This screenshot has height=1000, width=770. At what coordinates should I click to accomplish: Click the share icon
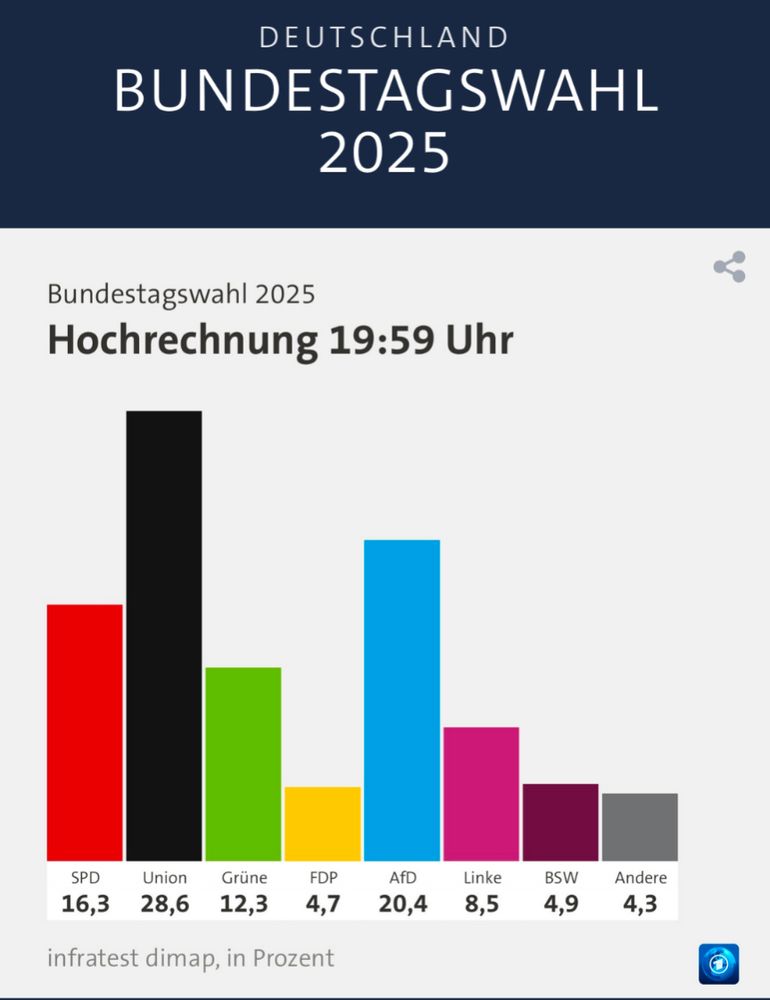729,265
